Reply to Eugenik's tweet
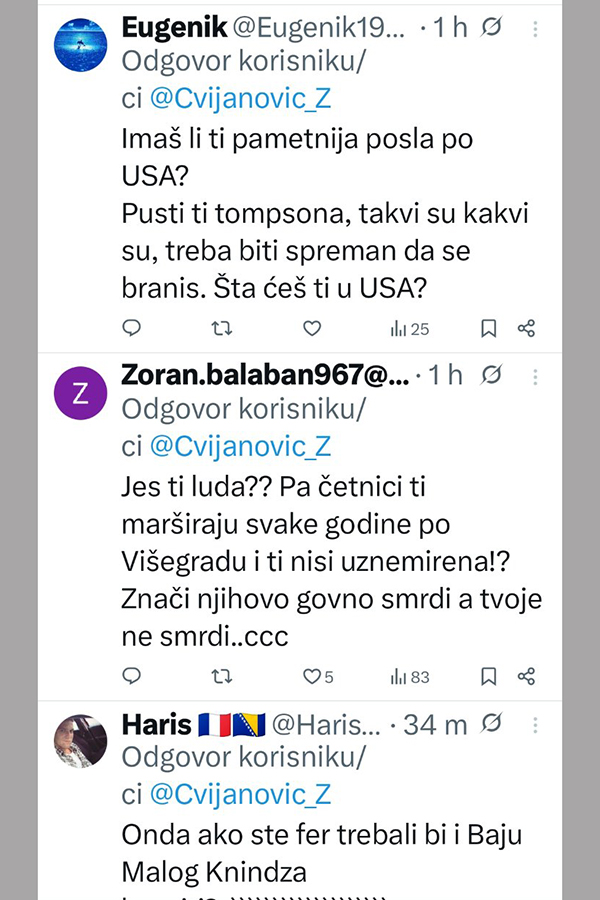Image resolution: width=600 pixels, height=900 pixels. click(x=131, y=327)
